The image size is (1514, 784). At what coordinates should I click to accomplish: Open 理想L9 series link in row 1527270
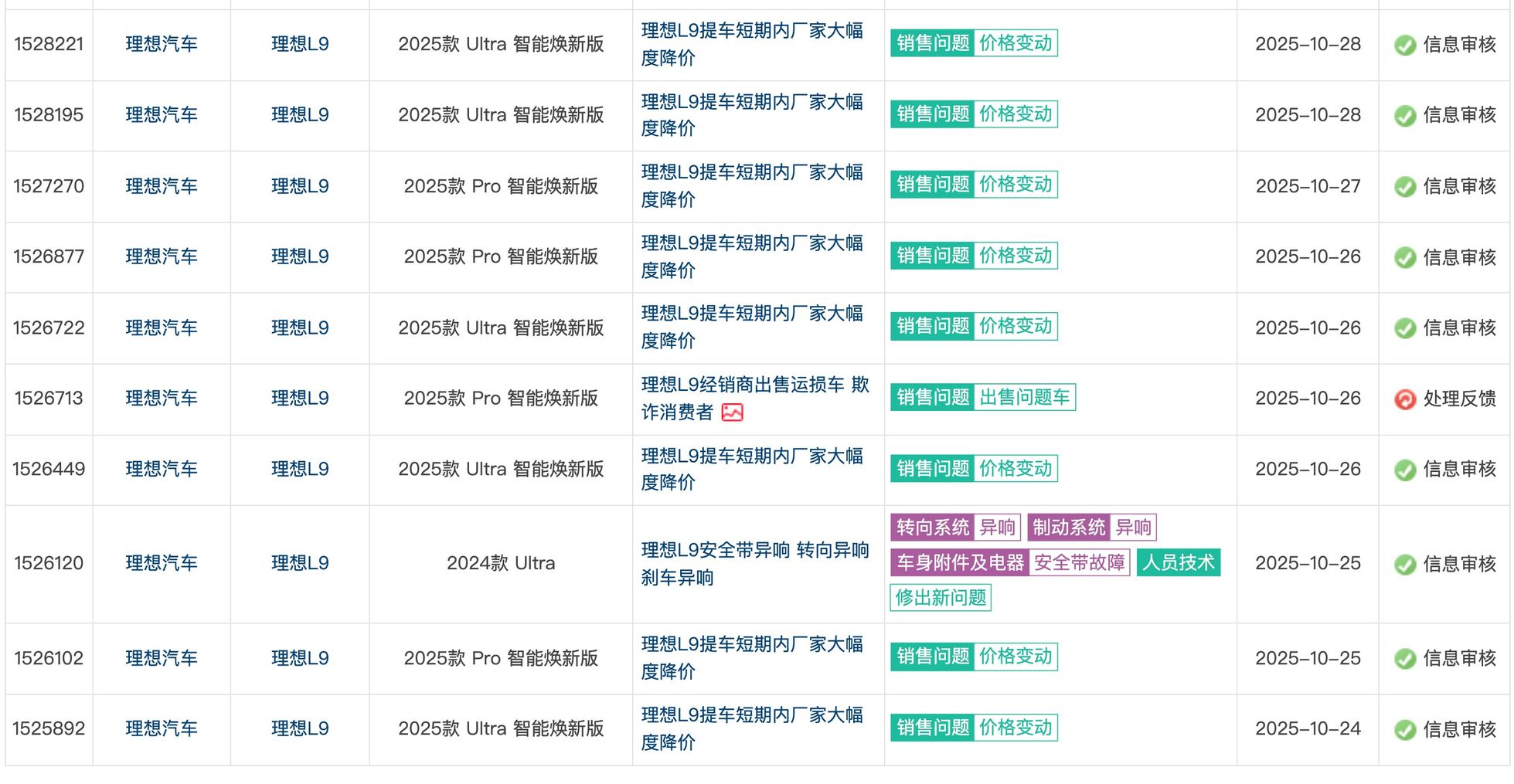pyautogui.click(x=300, y=186)
